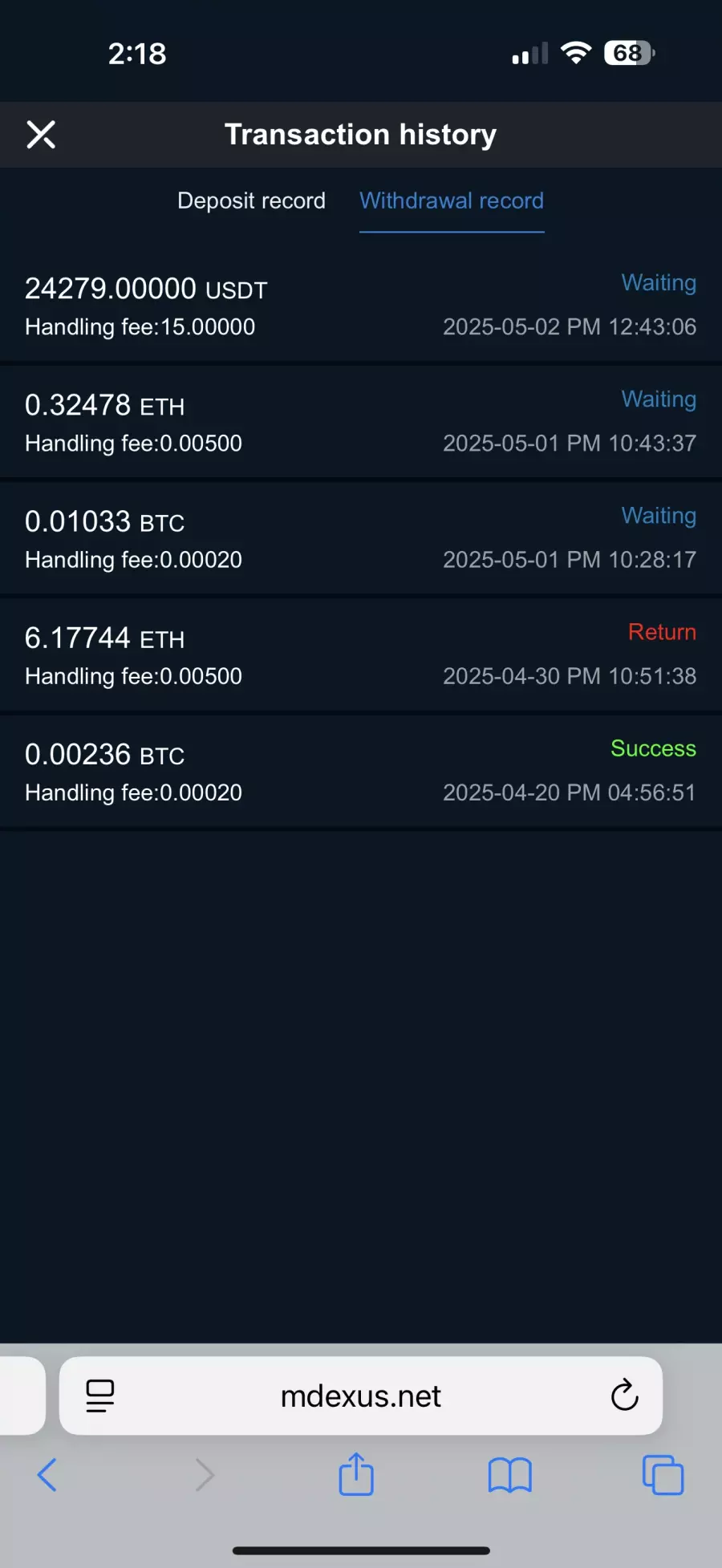Share this page via the share button
Image resolution: width=722 pixels, height=1568 pixels.
[x=356, y=1474]
